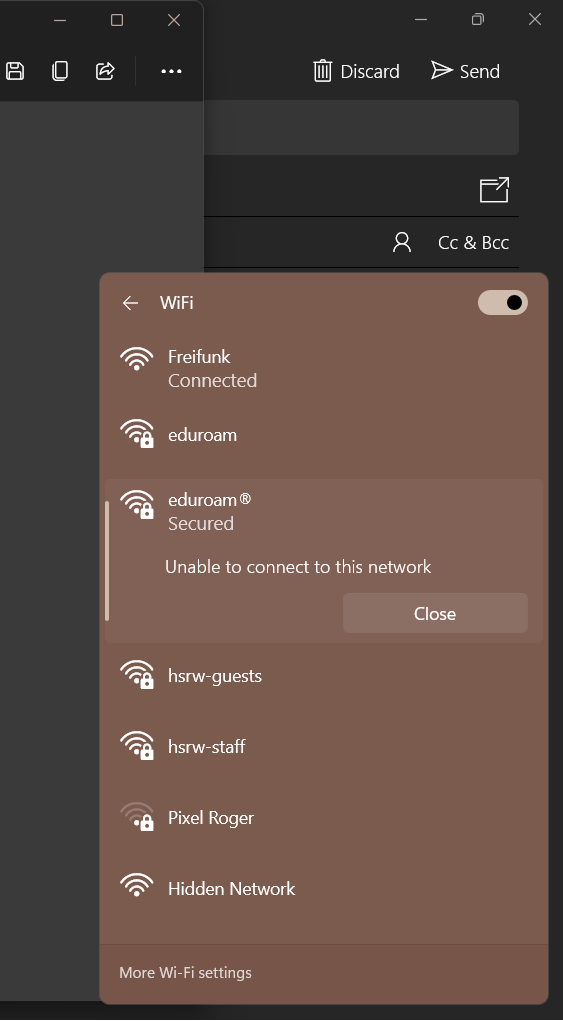Select the hsrw-staff network
Image resolution: width=563 pixels, height=1021 pixels.
pyautogui.click(x=323, y=746)
